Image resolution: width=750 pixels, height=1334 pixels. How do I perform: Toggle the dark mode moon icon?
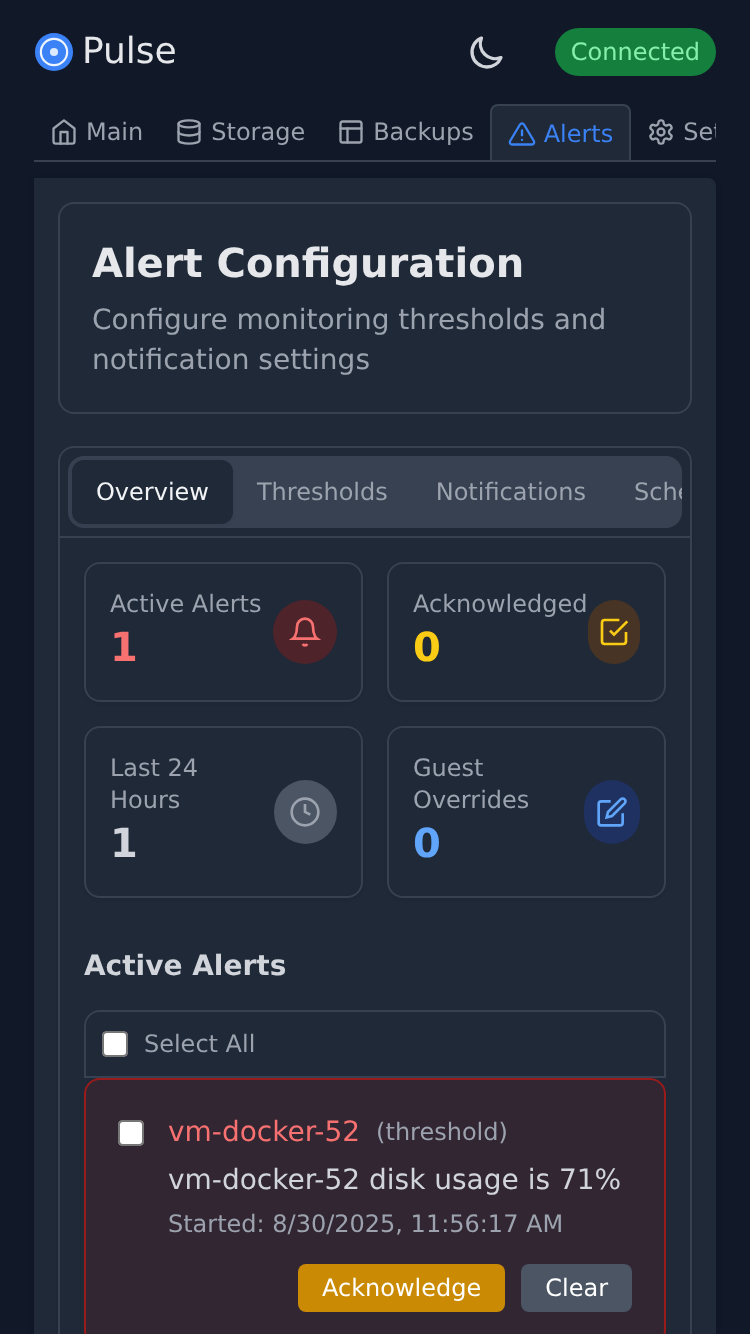point(486,52)
